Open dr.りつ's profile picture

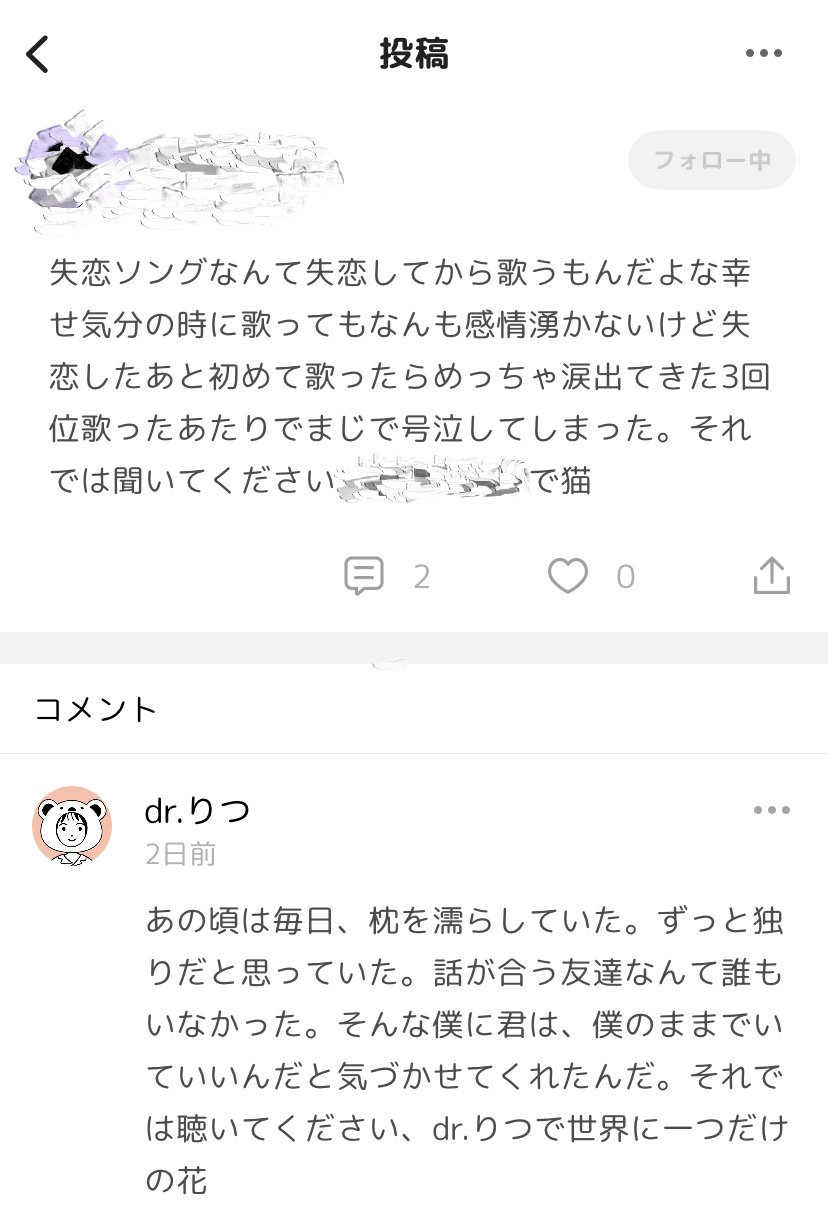click(72, 825)
